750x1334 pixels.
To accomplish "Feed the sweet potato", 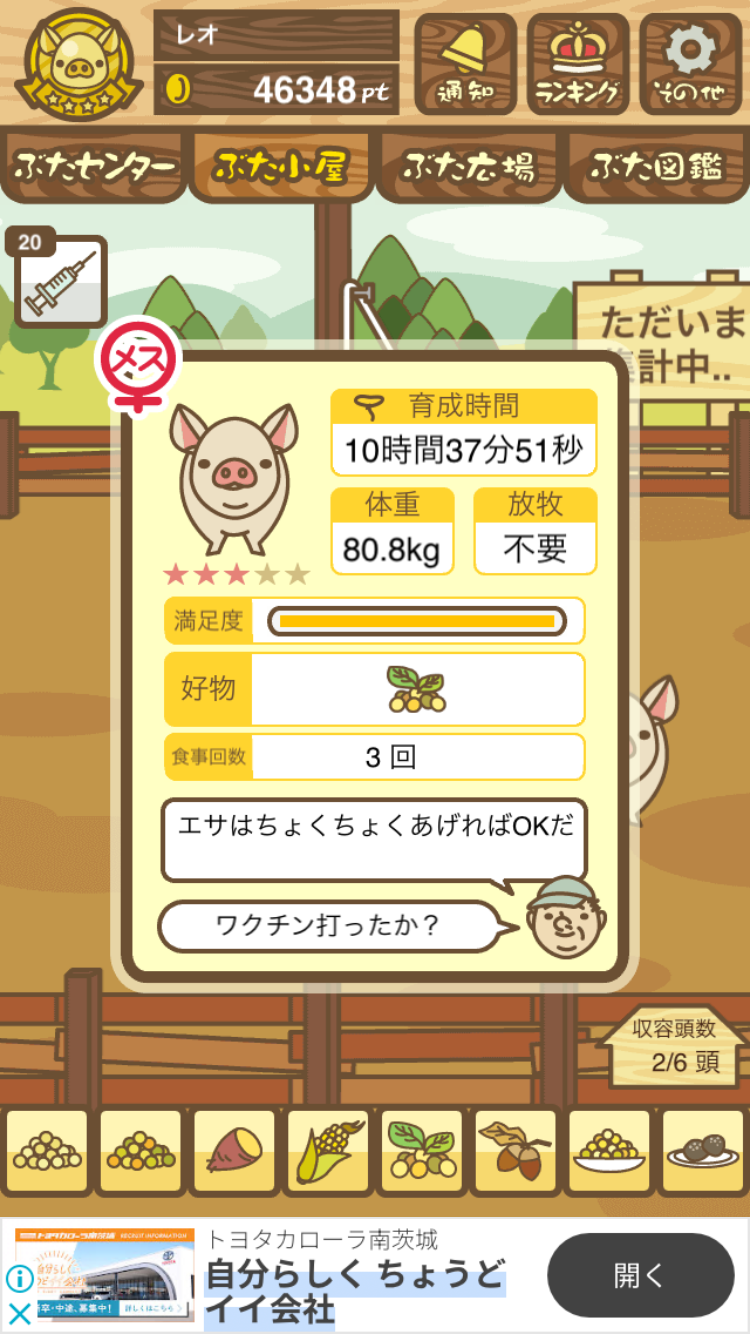I will tap(234, 1152).
